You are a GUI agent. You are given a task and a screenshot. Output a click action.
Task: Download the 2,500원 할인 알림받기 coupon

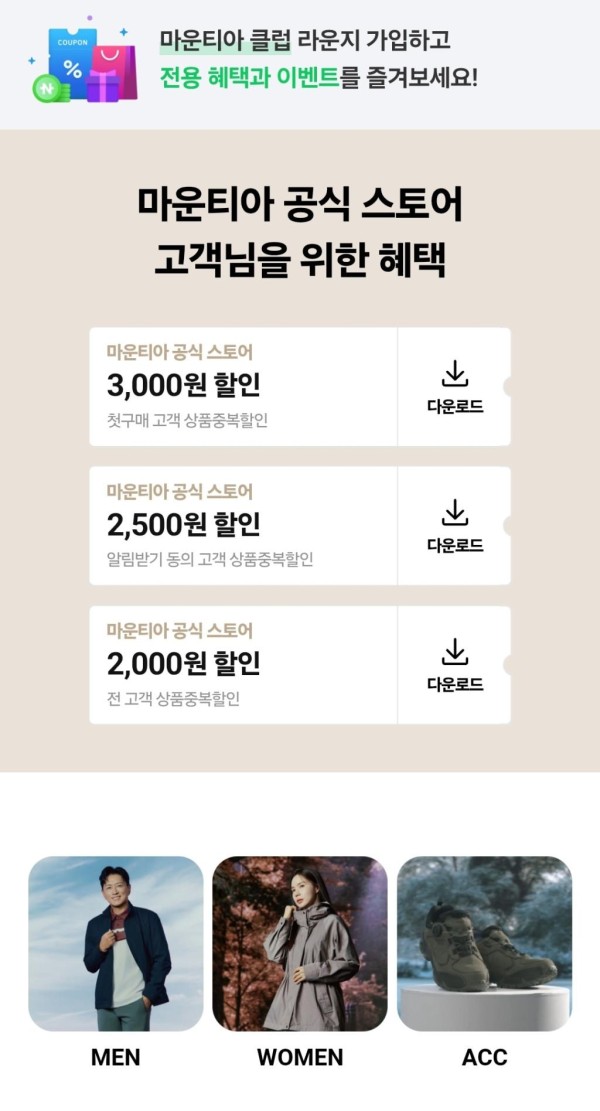click(455, 526)
